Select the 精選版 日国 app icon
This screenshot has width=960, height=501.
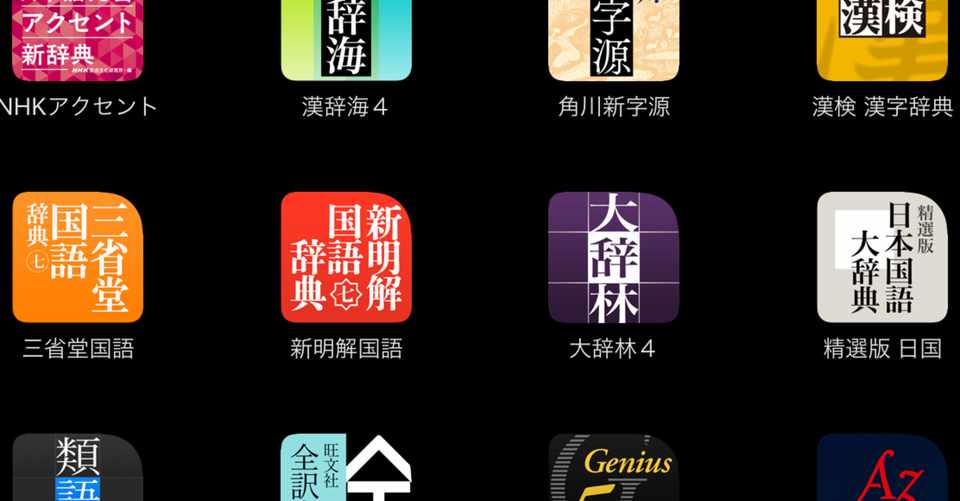(x=881, y=258)
